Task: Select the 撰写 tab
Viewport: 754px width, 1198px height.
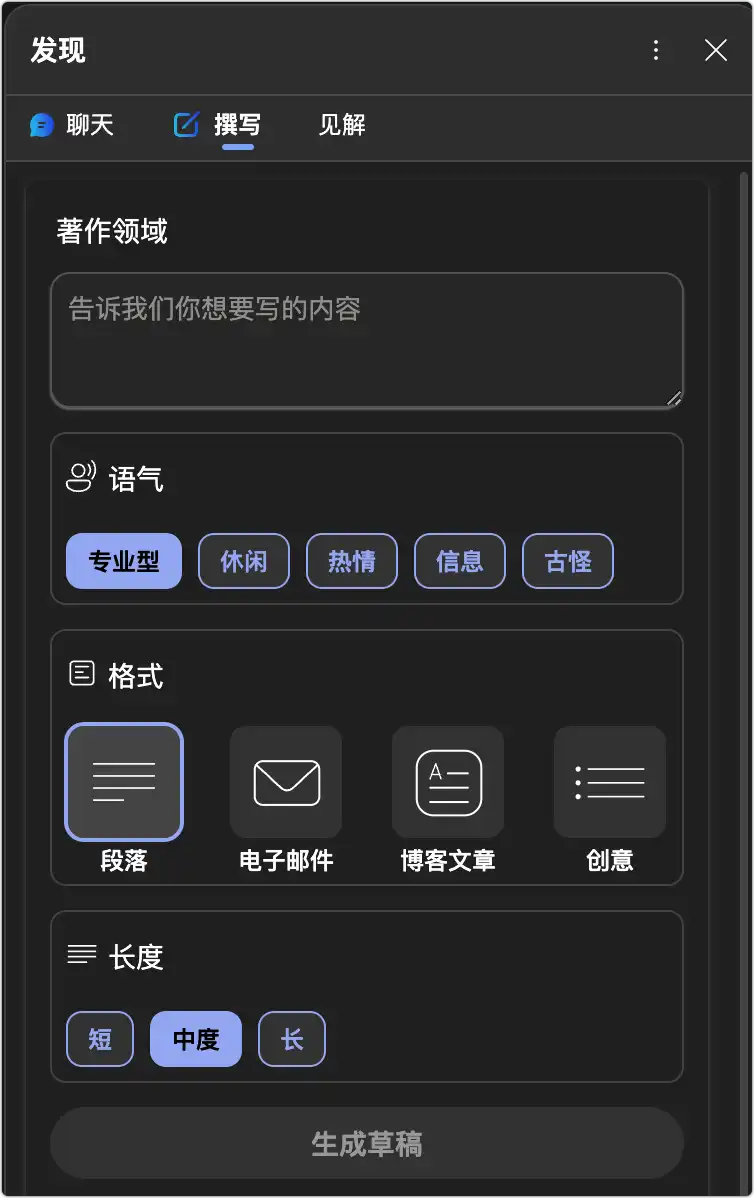Action: click(218, 125)
